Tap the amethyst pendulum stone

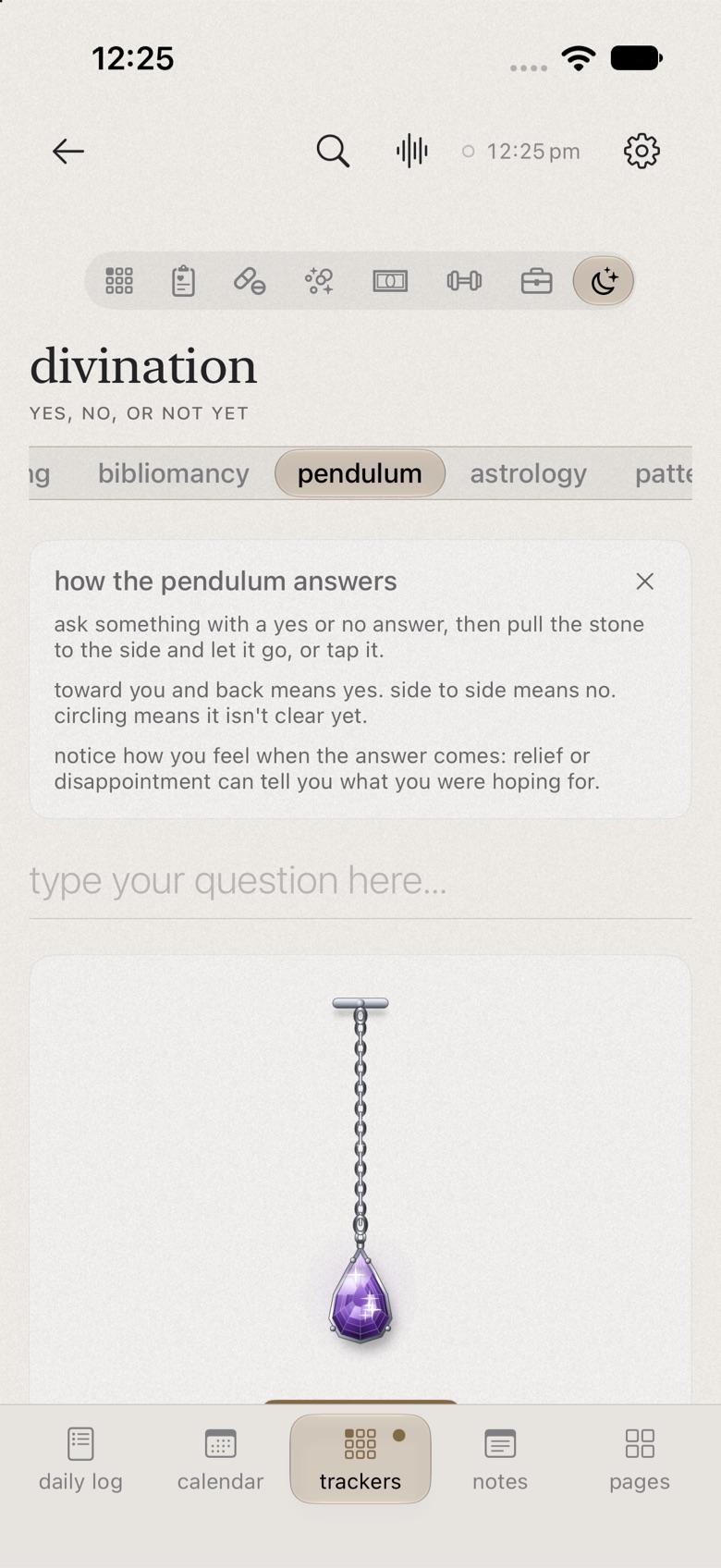pyautogui.click(x=360, y=1294)
